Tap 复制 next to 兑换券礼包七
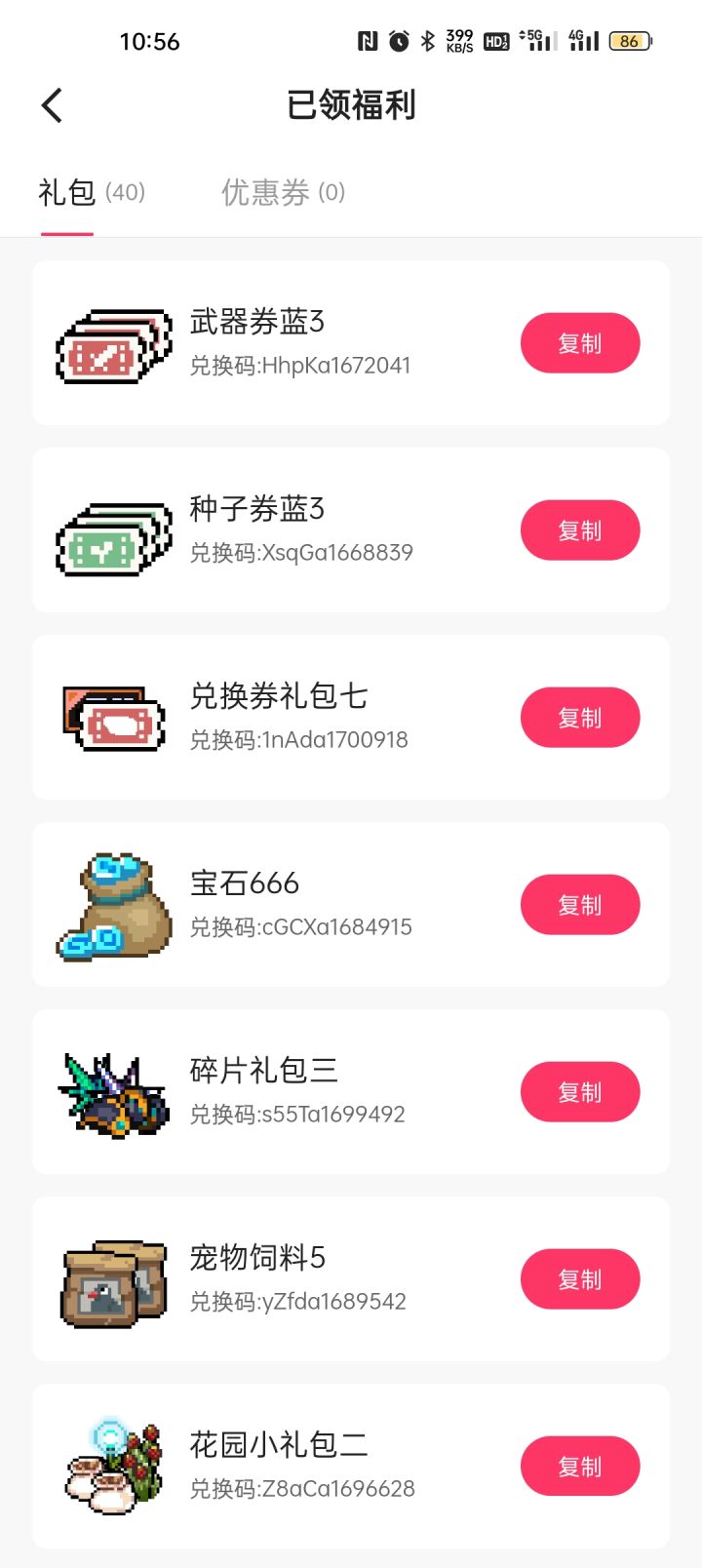702x1568 pixels. (x=579, y=718)
